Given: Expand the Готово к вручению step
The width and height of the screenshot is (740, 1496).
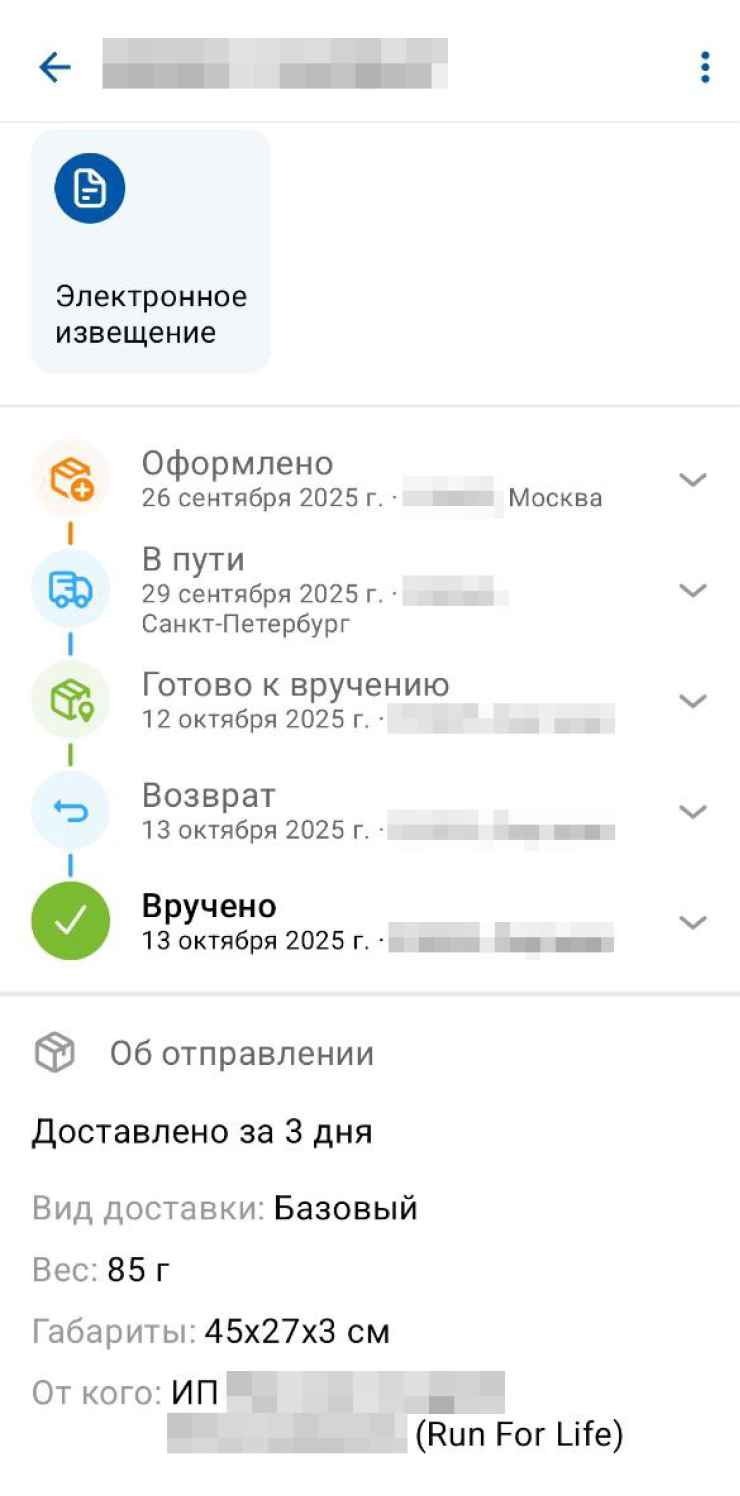Looking at the screenshot, I should click(x=693, y=701).
